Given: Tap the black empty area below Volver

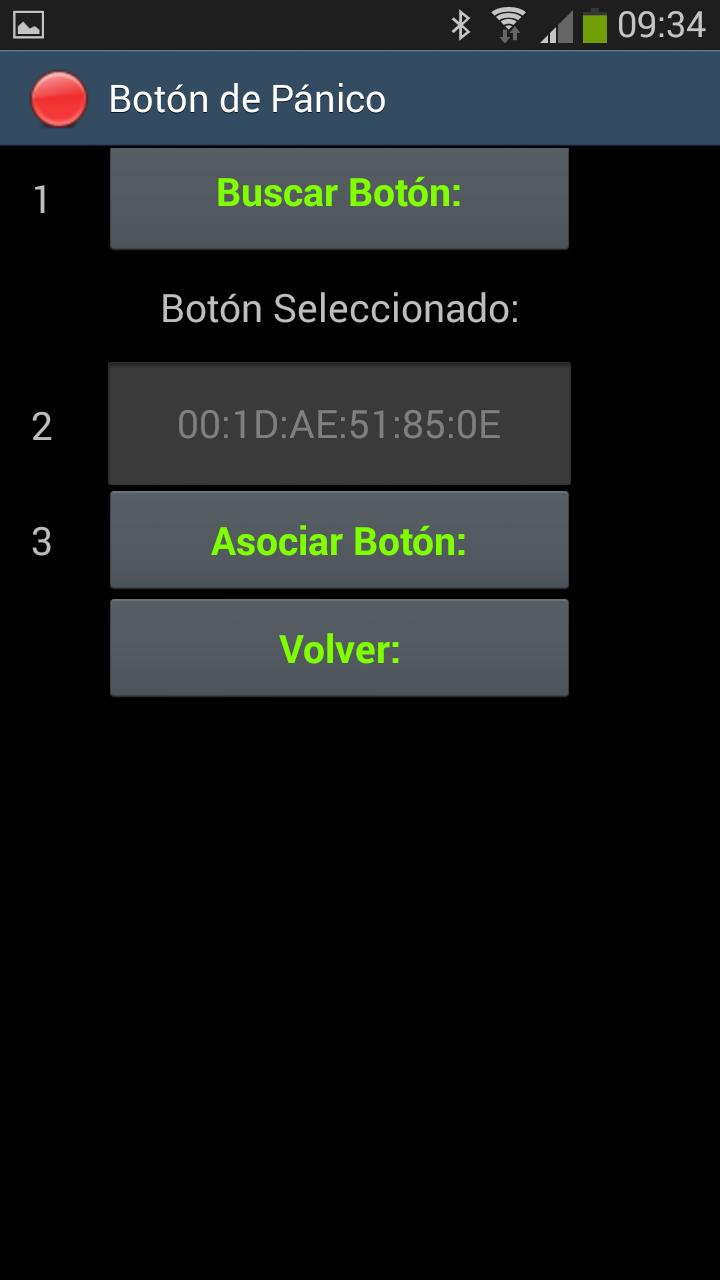Looking at the screenshot, I should click(x=360, y=950).
